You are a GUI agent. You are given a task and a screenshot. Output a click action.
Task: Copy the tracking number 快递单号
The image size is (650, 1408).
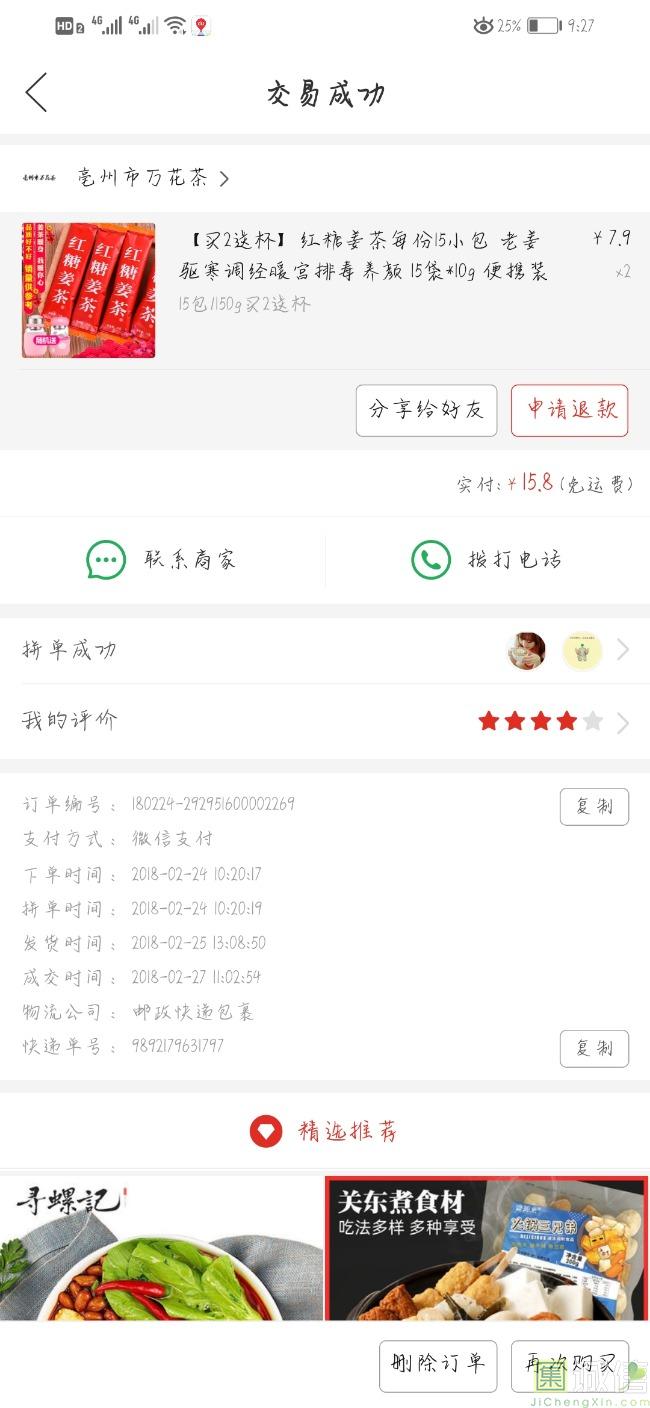594,1049
